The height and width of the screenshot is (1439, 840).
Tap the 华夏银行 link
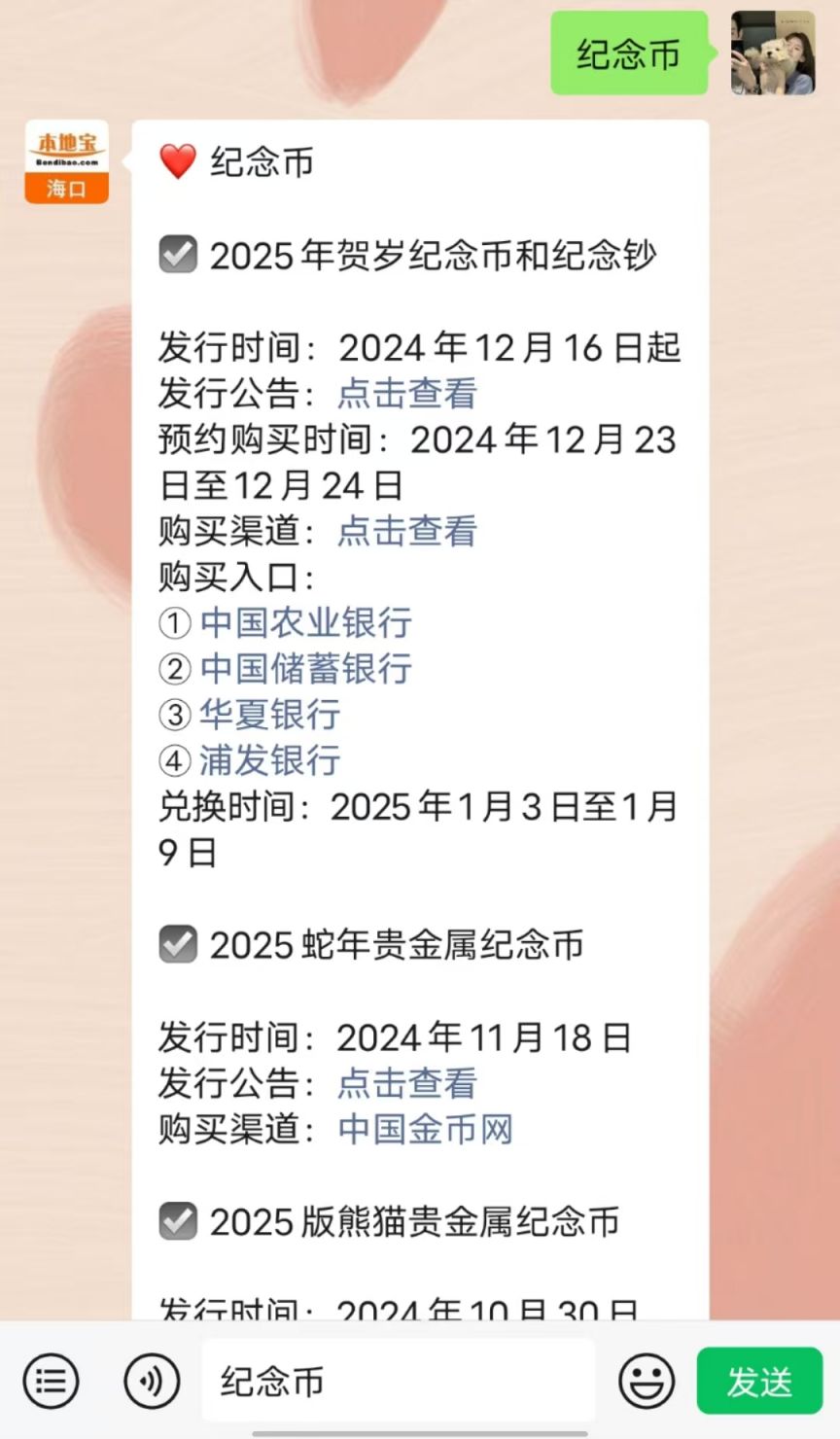(269, 715)
